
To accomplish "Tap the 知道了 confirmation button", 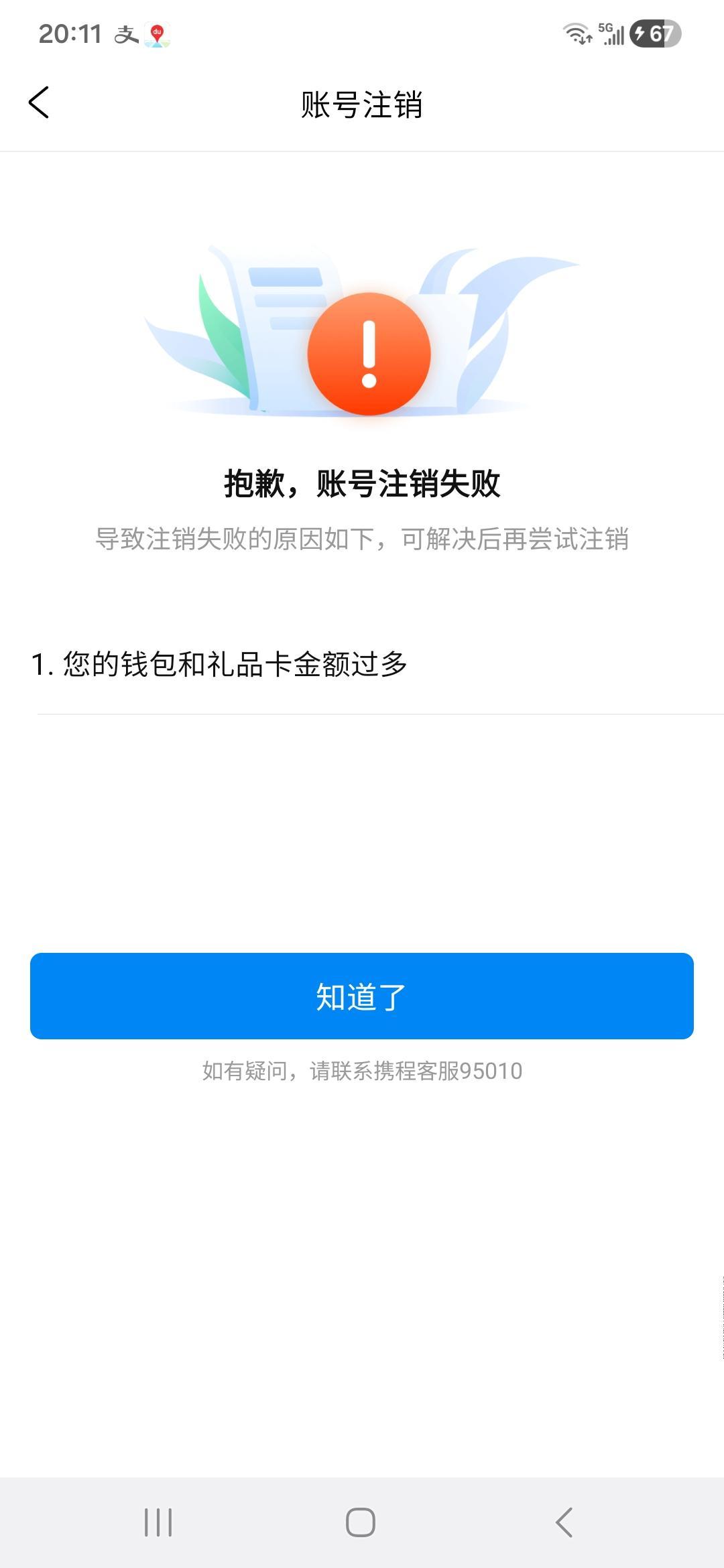I will pos(362,998).
